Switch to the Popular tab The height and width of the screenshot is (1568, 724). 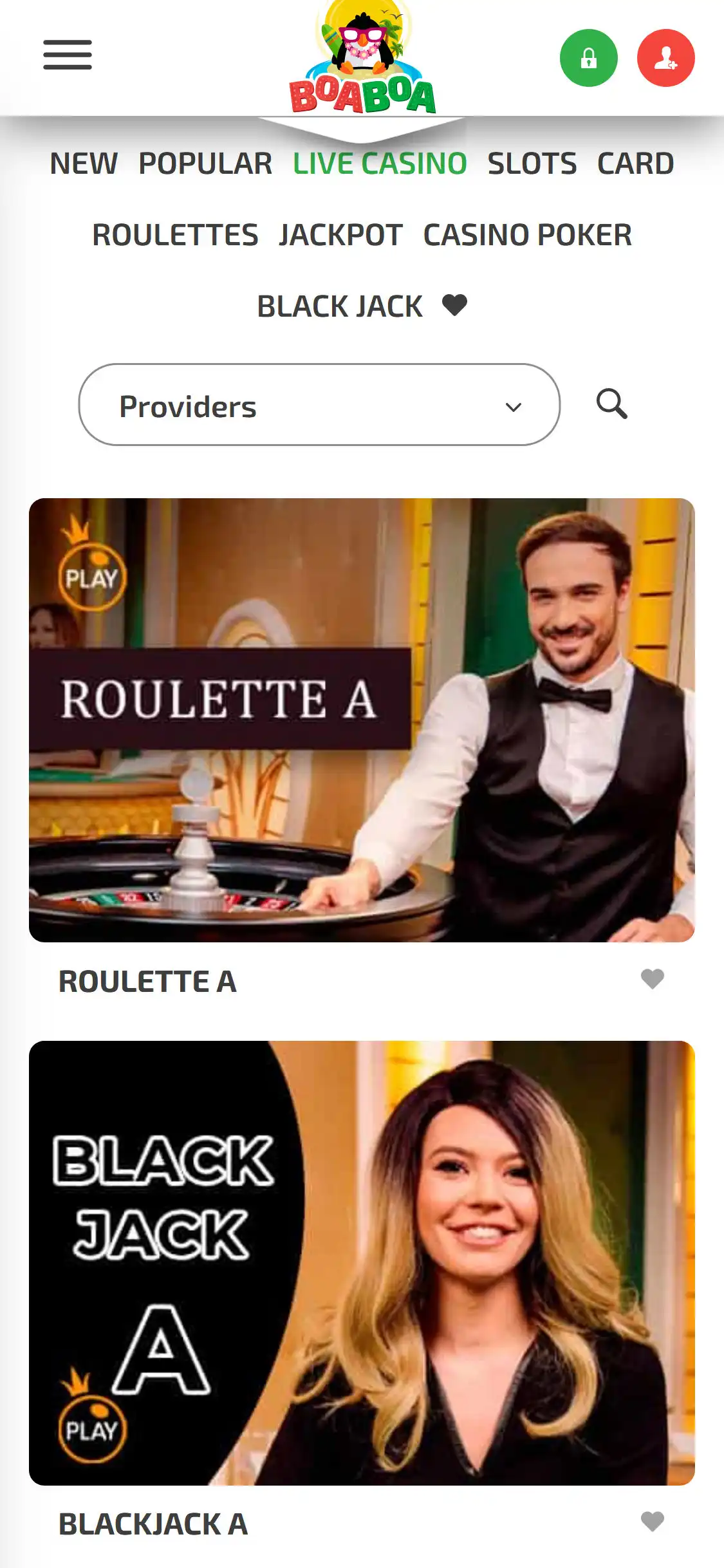pyautogui.click(x=205, y=163)
